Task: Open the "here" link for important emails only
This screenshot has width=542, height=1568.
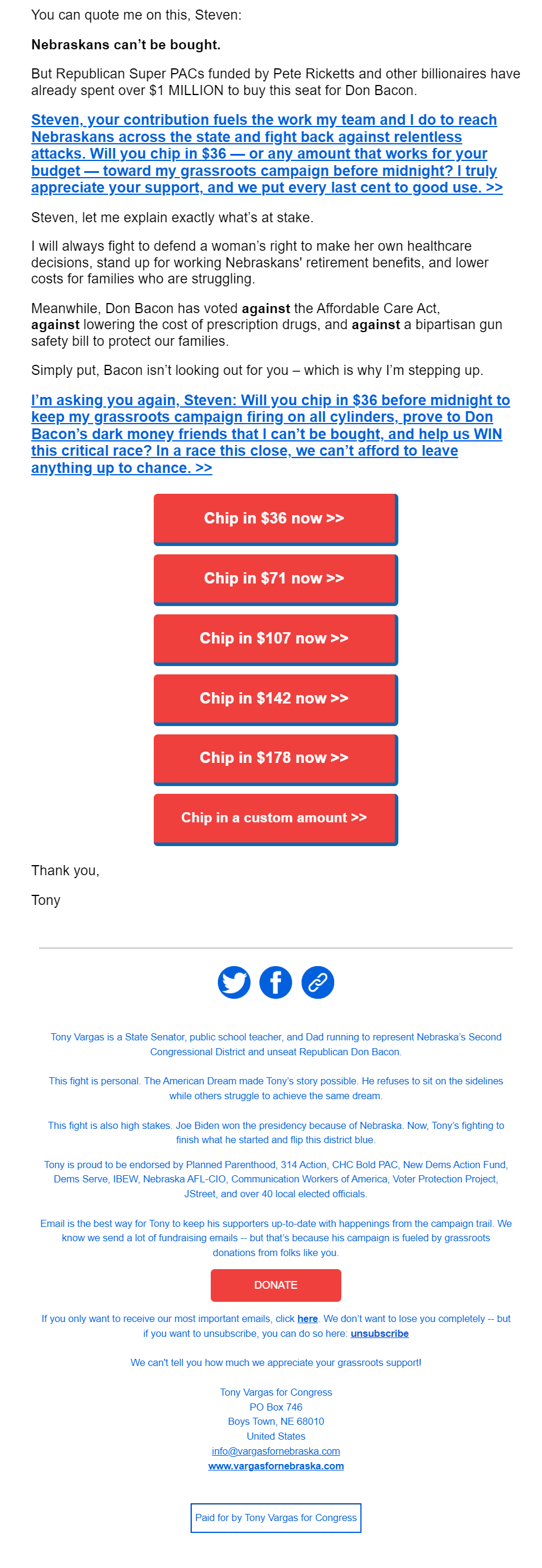Action: pyautogui.click(x=307, y=1318)
